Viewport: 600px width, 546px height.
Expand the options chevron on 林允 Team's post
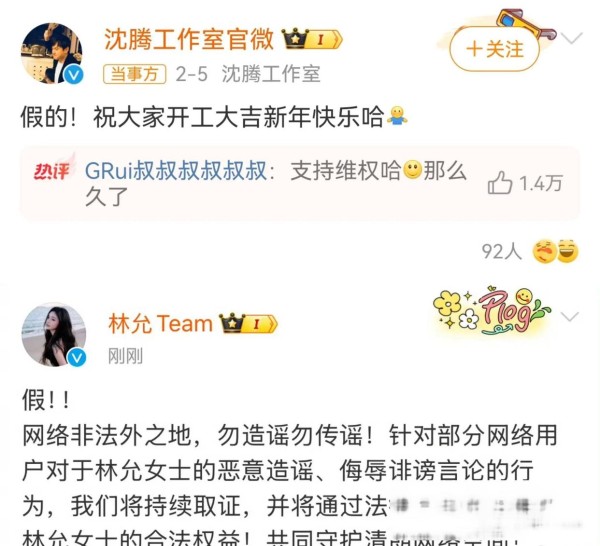tap(572, 317)
